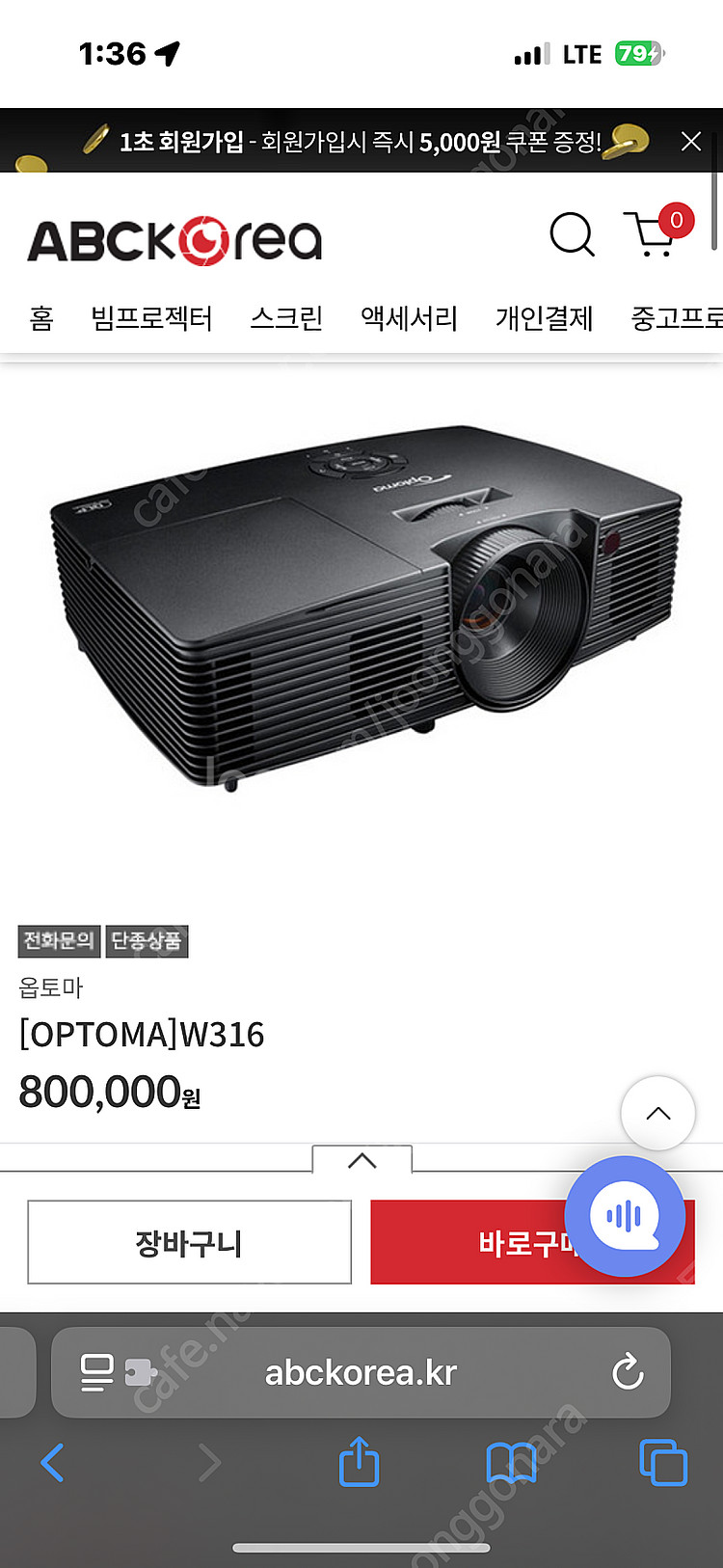Go back in Safari
Screen dimensions: 723x1568
[53, 1463]
